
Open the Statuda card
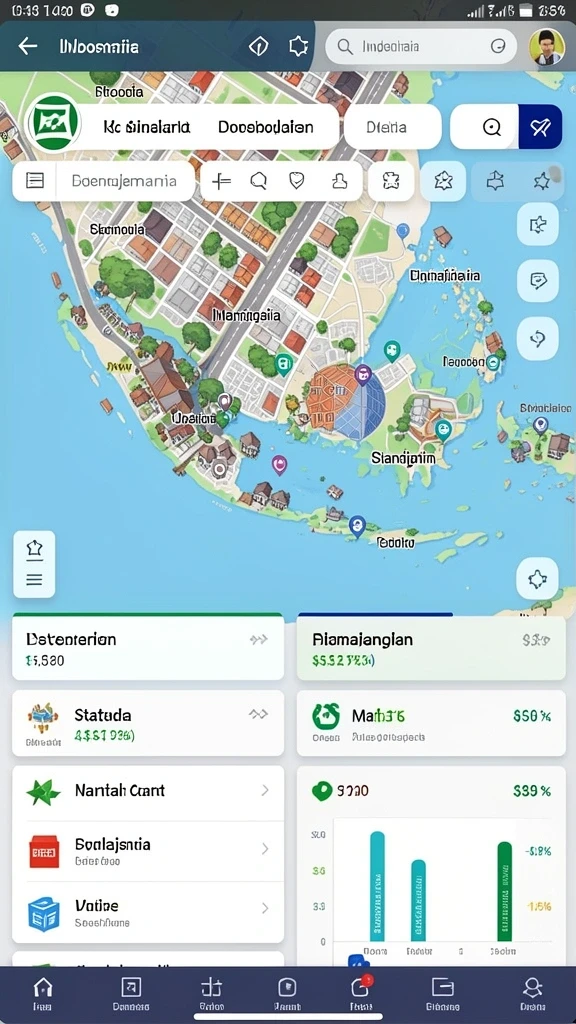pyautogui.click(x=148, y=724)
